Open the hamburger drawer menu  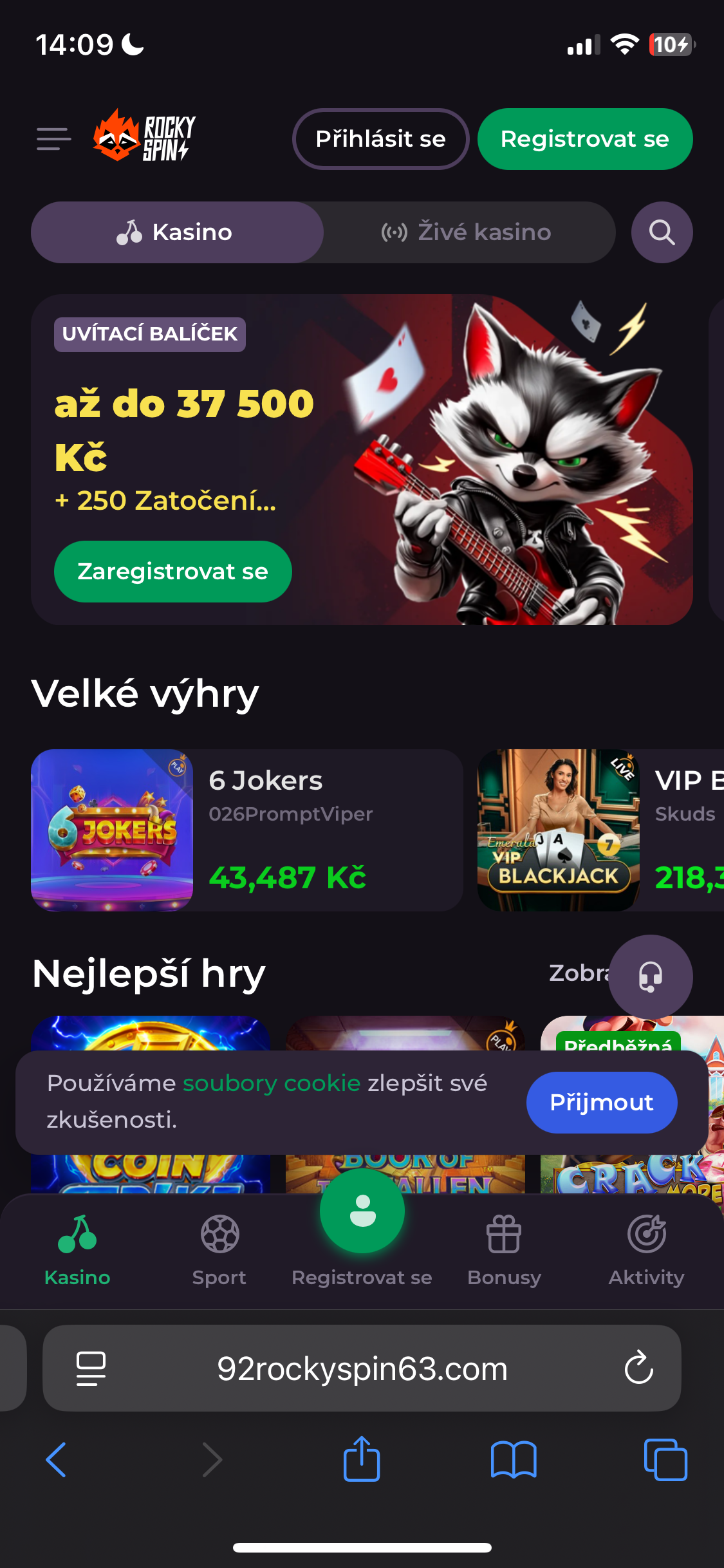point(53,139)
